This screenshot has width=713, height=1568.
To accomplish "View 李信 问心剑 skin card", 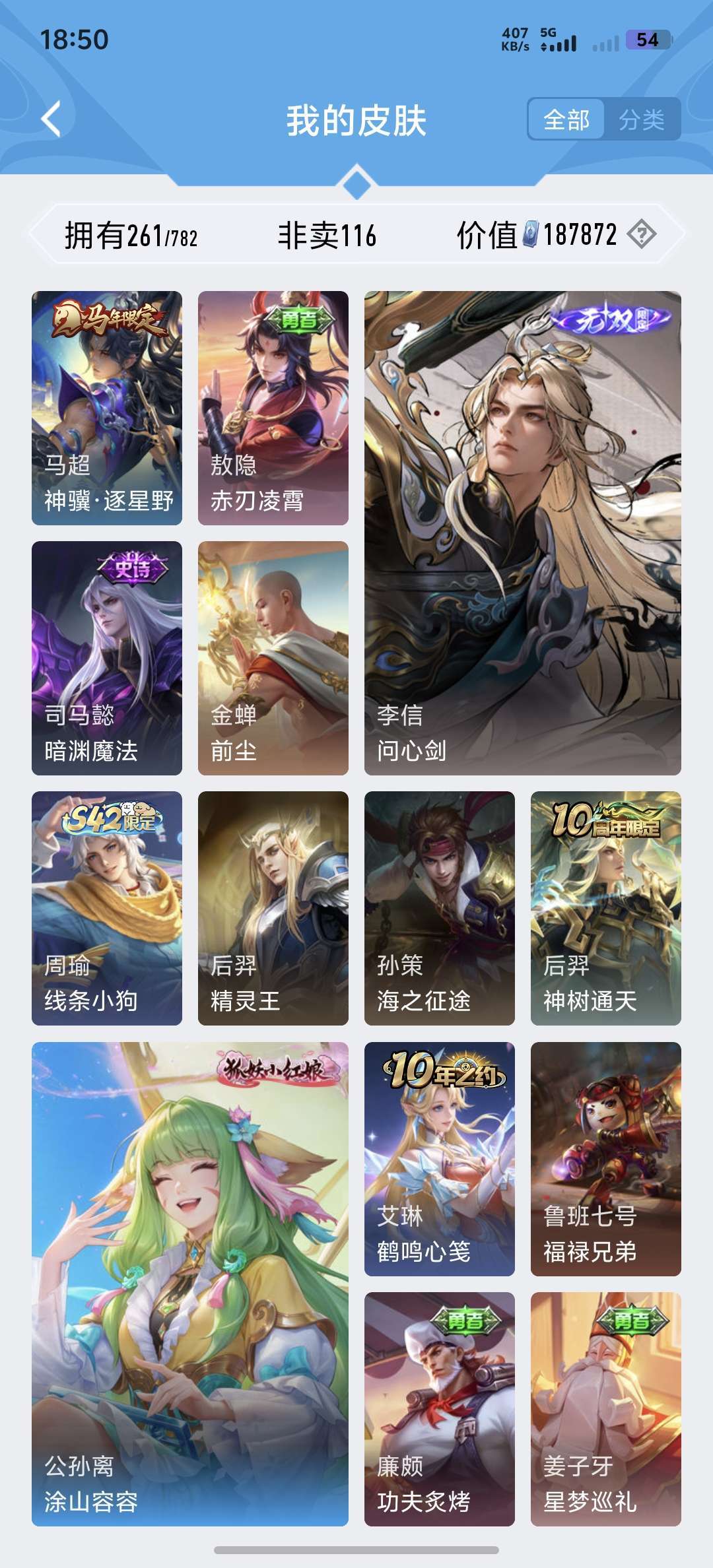I will pyautogui.click(x=523, y=533).
